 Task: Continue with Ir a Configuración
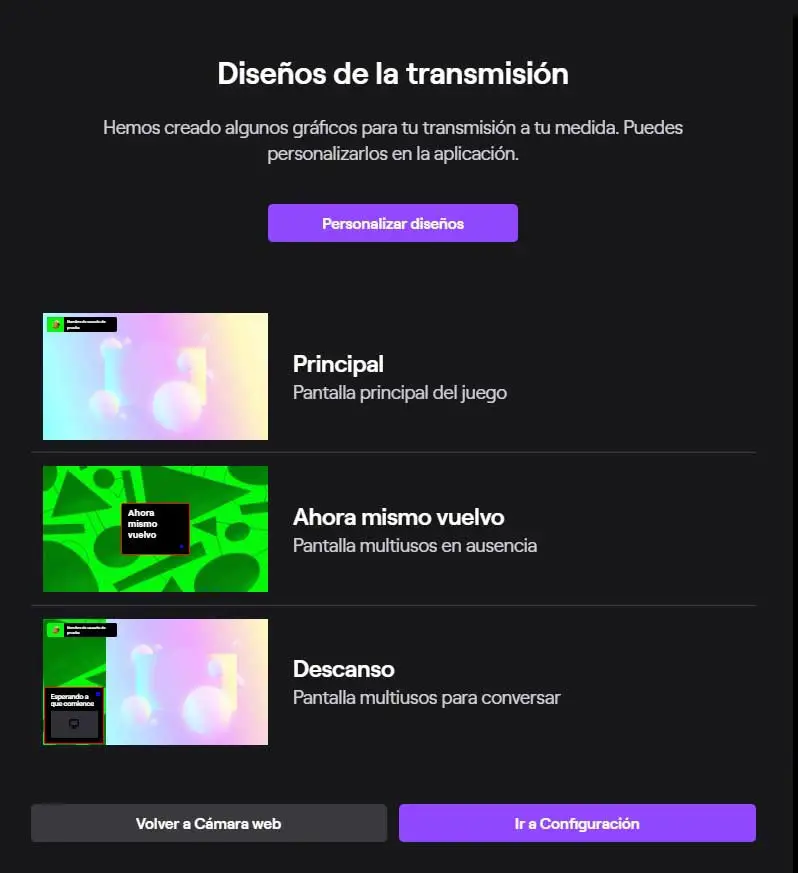(x=577, y=823)
